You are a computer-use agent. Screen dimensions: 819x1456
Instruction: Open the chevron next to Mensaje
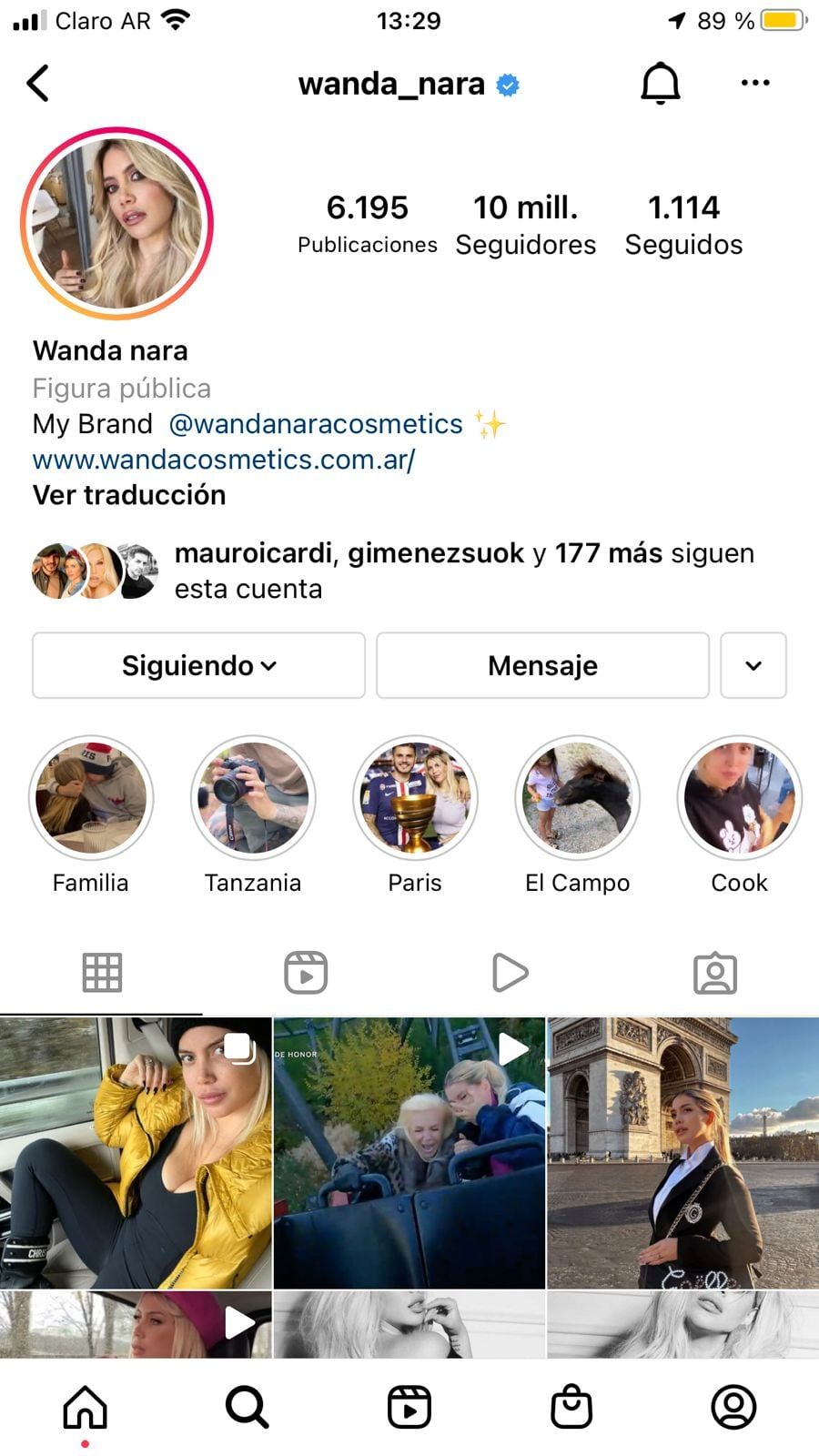753,665
